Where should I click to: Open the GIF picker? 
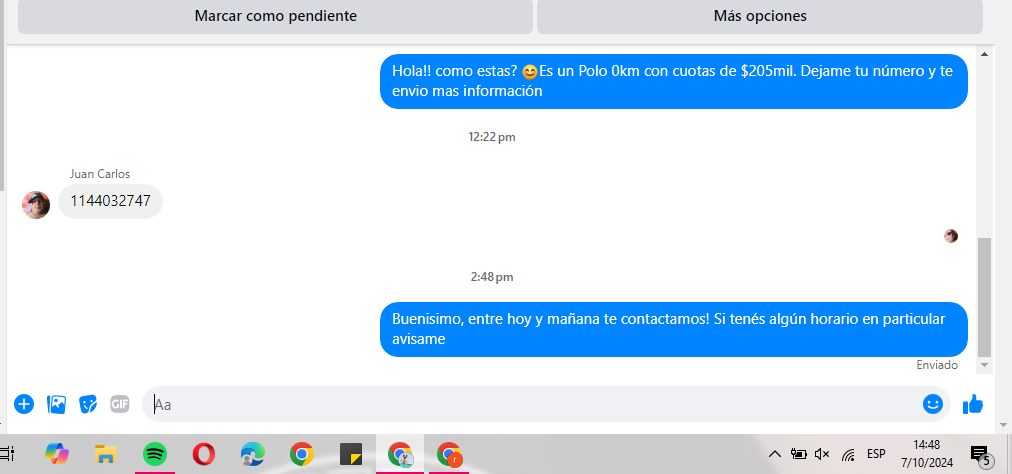[x=120, y=404]
